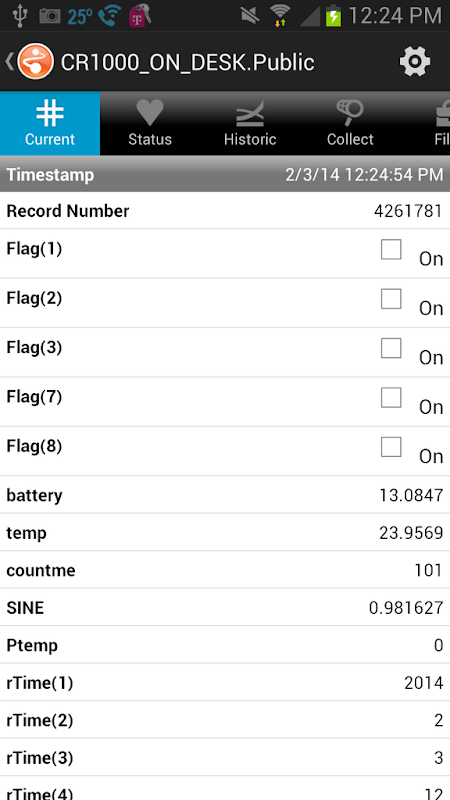450x800 pixels.
Task: Enable the Flag(2) checkbox
Action: click(391, 299)
